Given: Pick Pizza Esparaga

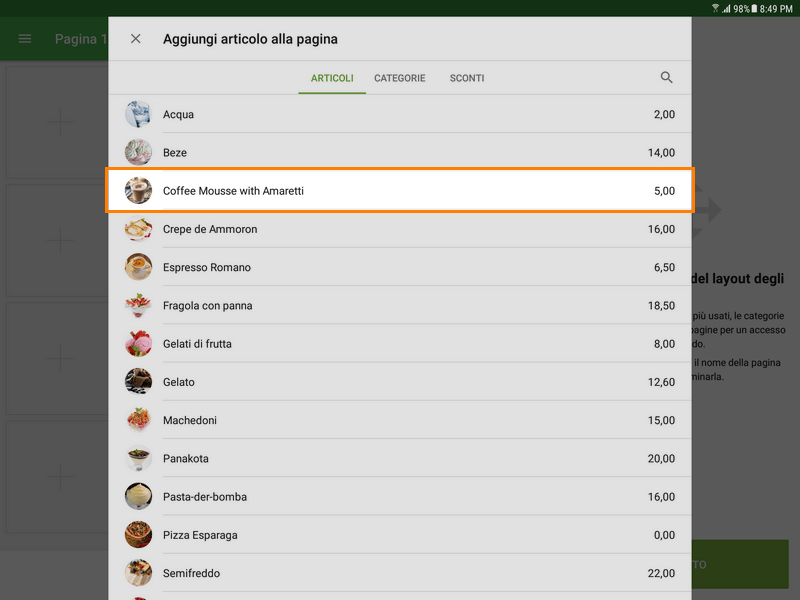Looking at the screenshot, I should coord(400,535).
